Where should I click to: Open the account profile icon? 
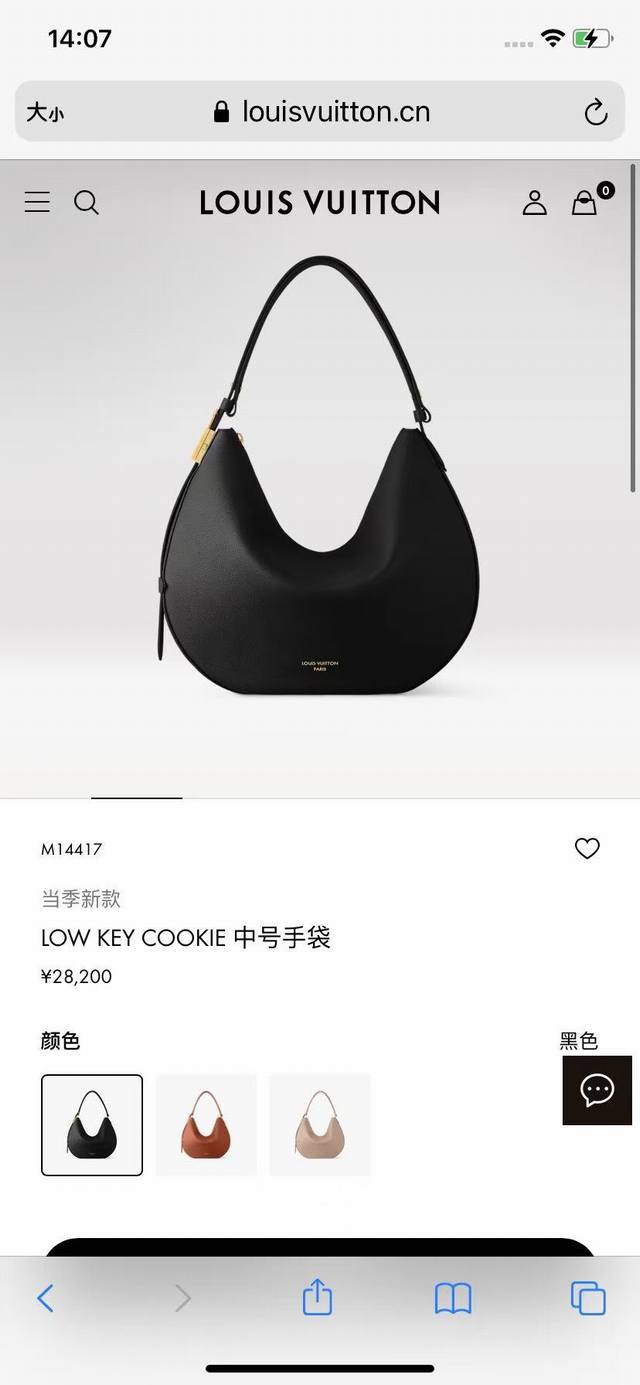tap(535, 203)
